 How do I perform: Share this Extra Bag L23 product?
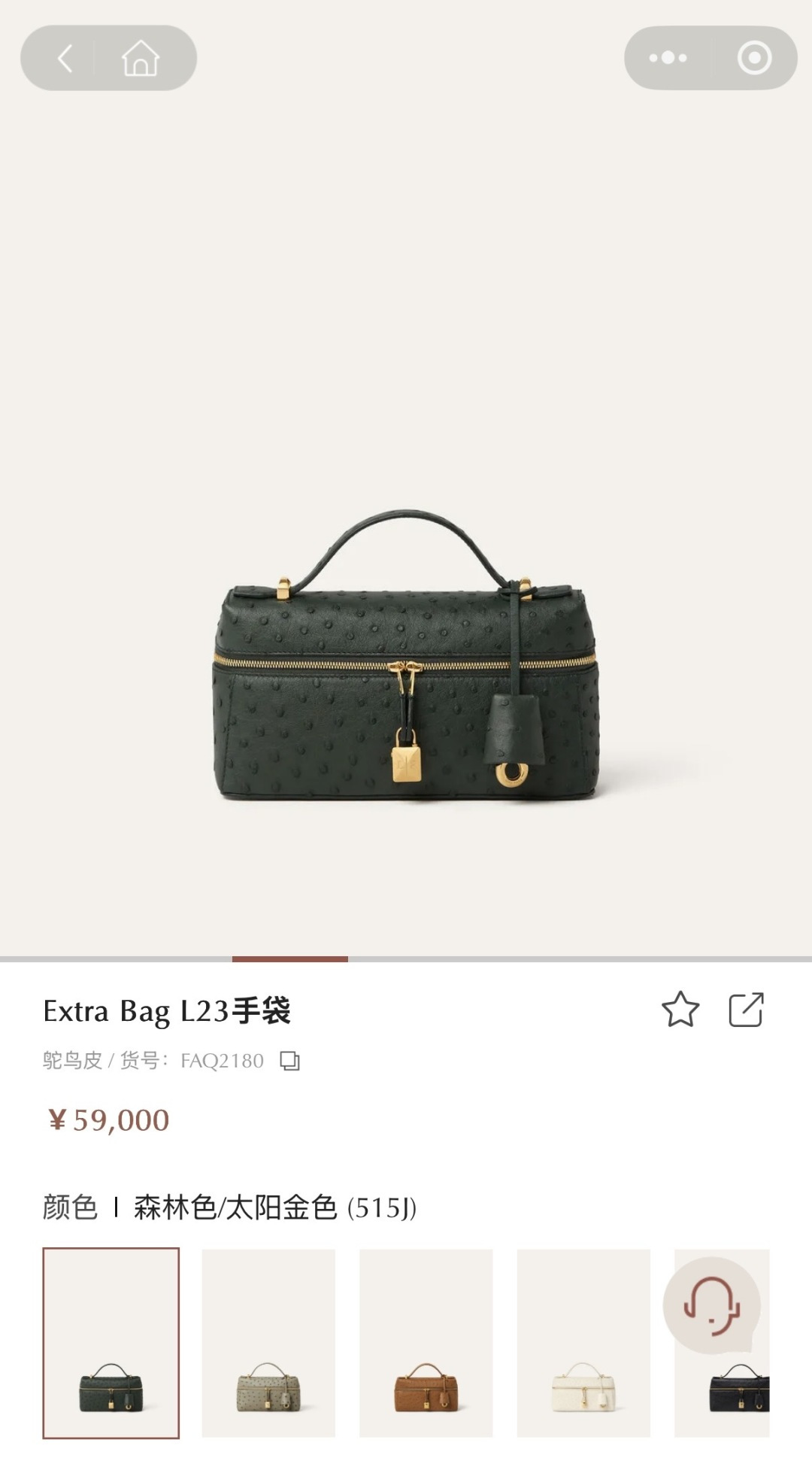(x=747, y=1010)
